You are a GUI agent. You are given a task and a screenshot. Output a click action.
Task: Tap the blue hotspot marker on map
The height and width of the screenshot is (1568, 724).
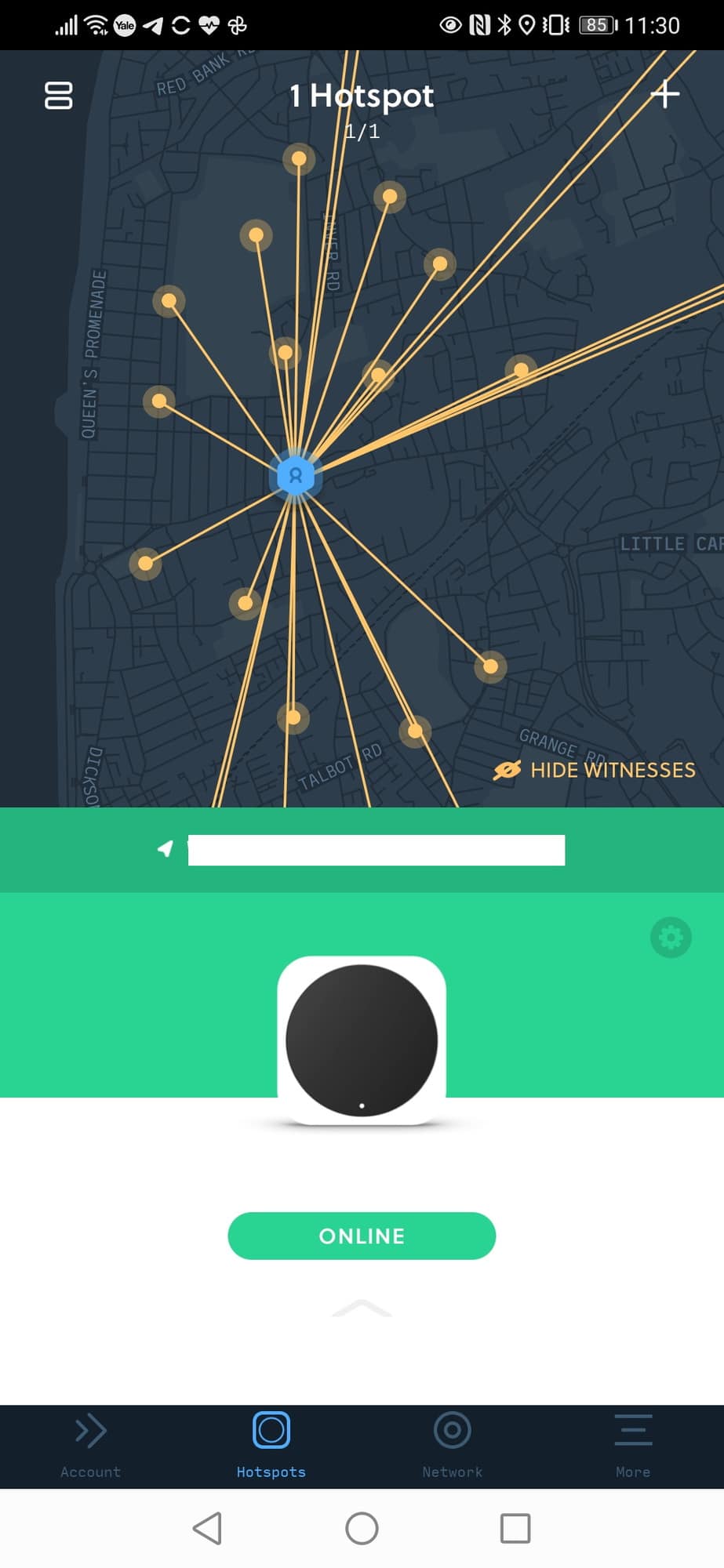coord(296,476)
